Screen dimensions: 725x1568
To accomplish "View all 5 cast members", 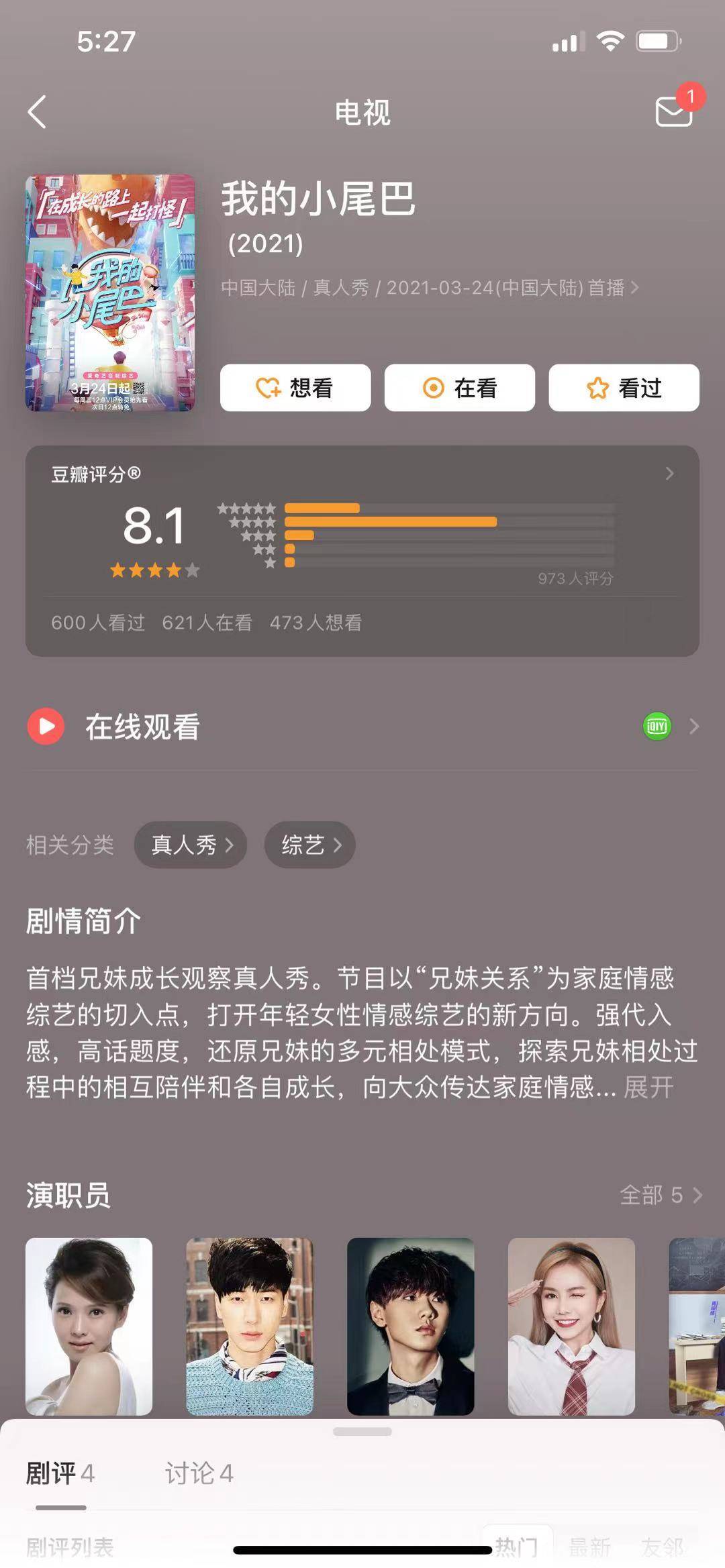I will 661,1195.
